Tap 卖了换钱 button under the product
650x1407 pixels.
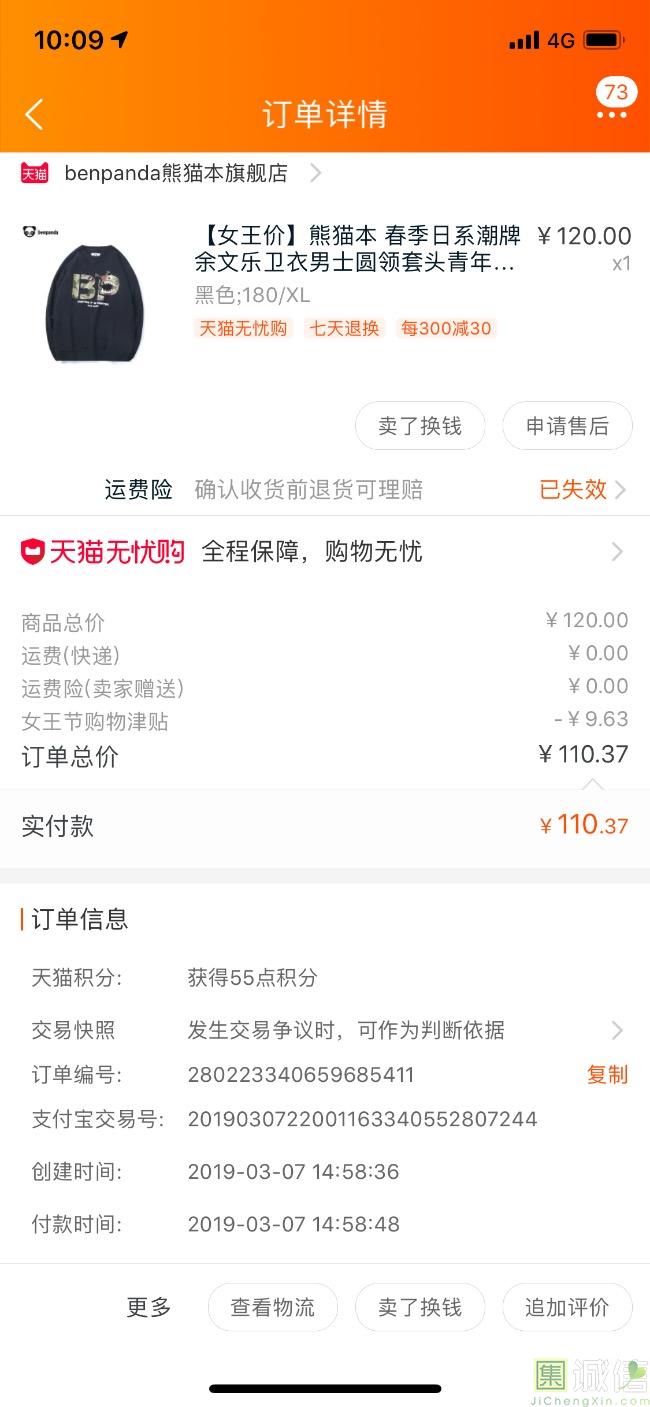tap(420, 426)
